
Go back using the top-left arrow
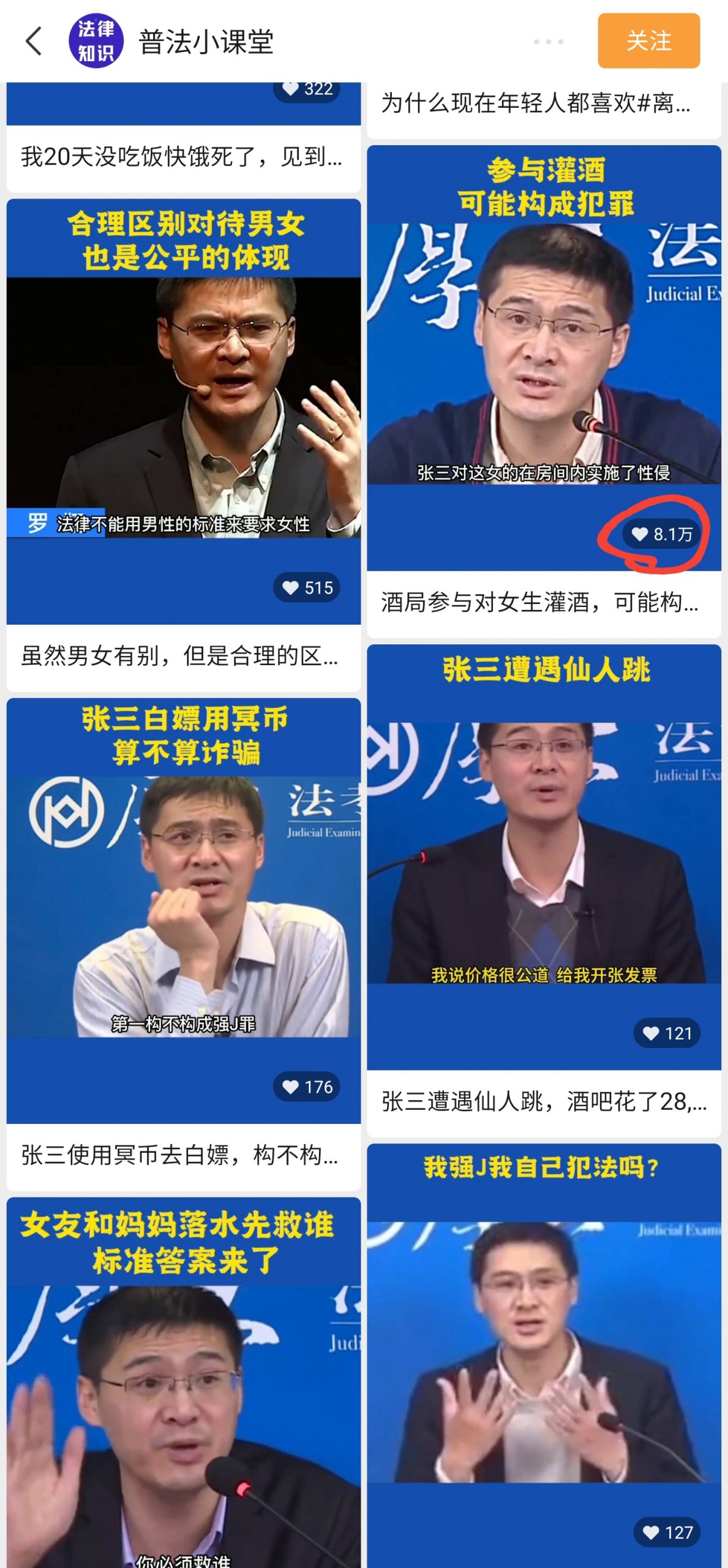coord(34,41)
